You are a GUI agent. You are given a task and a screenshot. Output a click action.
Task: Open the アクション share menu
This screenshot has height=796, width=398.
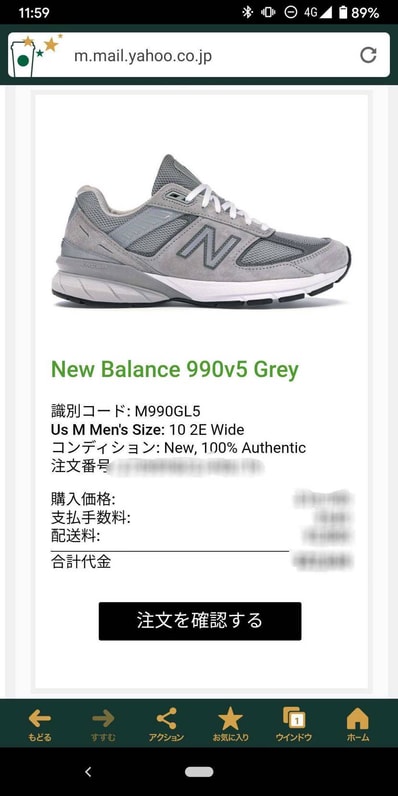pyautogui.click(x=167, y=725)
